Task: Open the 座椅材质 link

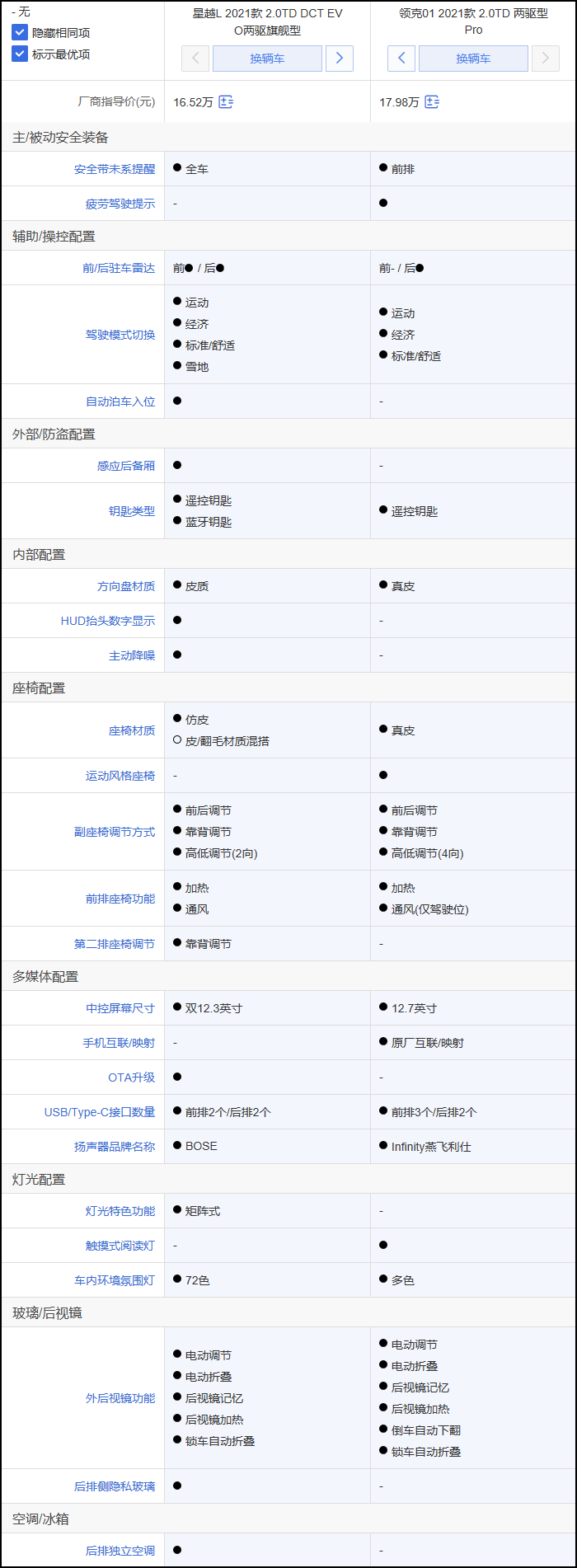Action: tap(132, 730)
